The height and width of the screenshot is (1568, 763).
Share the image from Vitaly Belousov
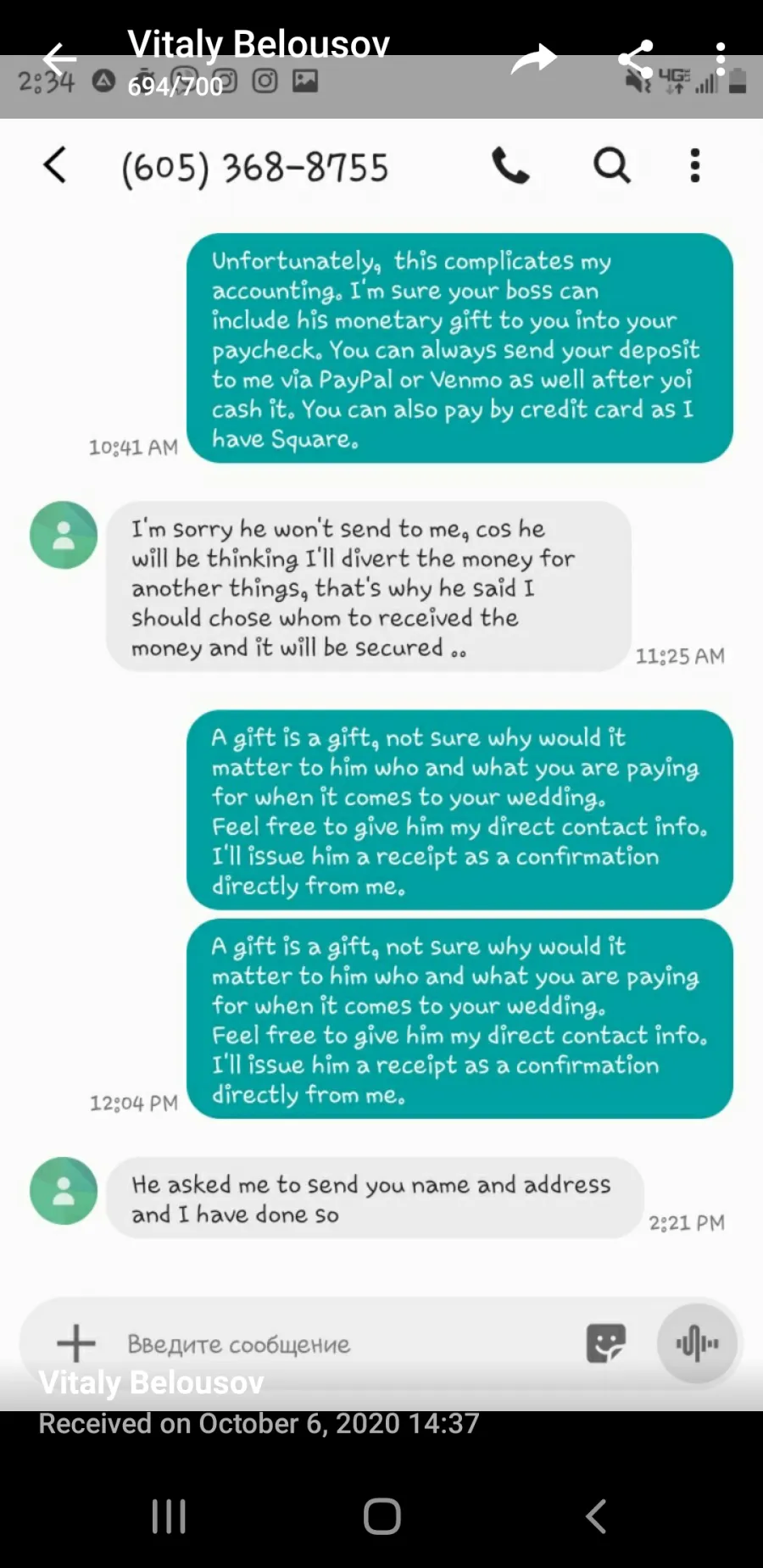click(635, 59)
